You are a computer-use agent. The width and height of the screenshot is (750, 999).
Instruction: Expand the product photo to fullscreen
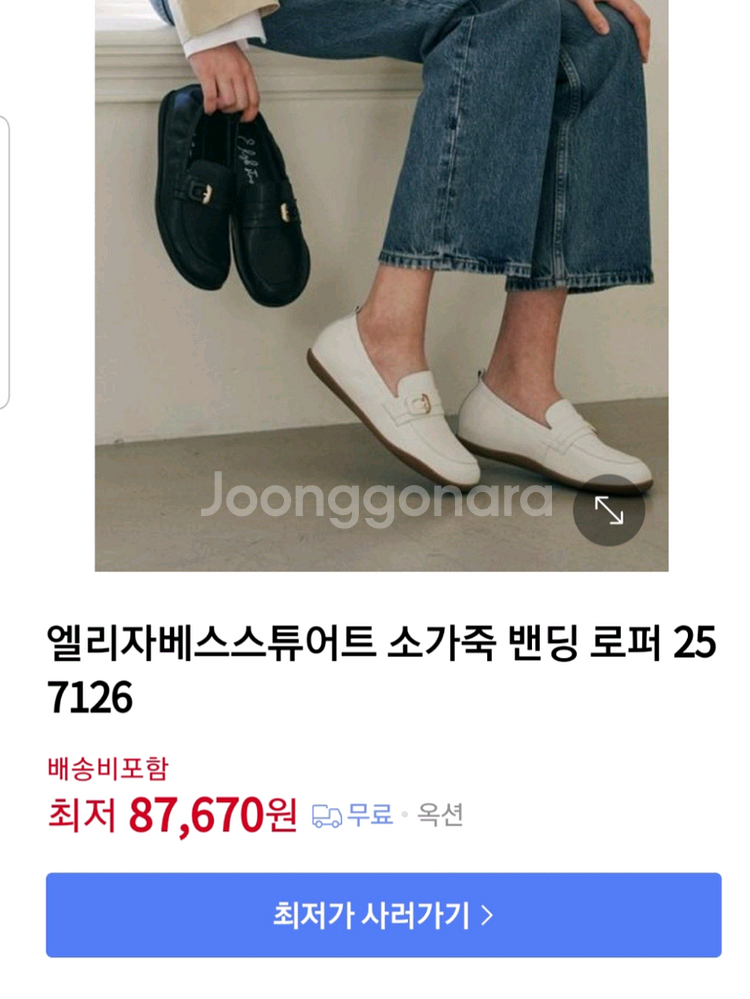click(608, 510)
